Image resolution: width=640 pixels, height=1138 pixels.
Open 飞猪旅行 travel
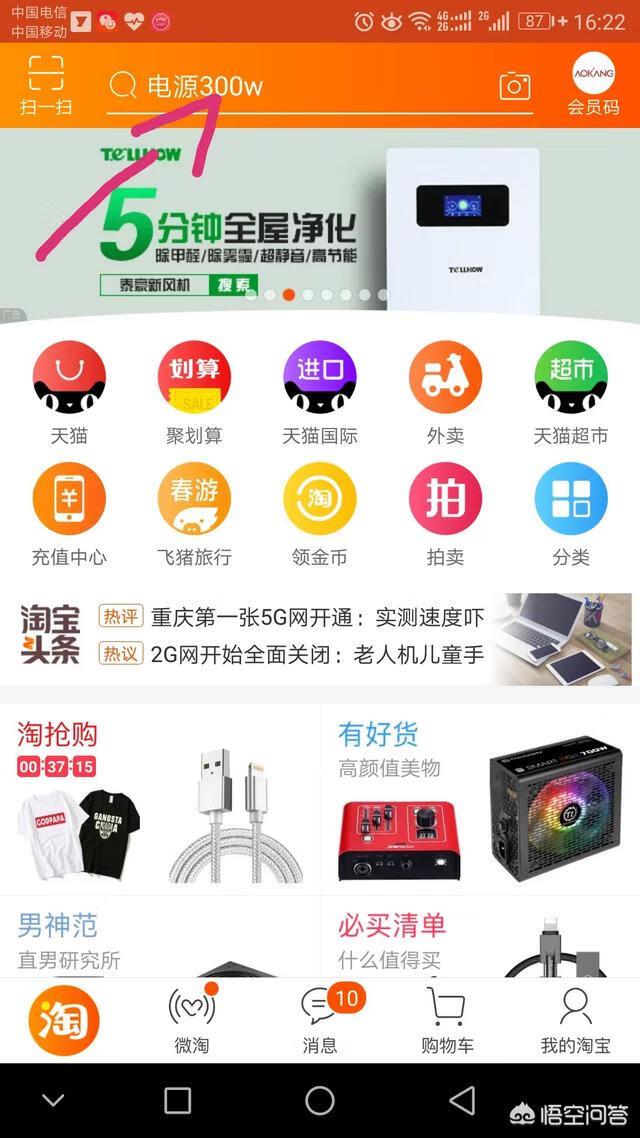(x=194, y=514)
